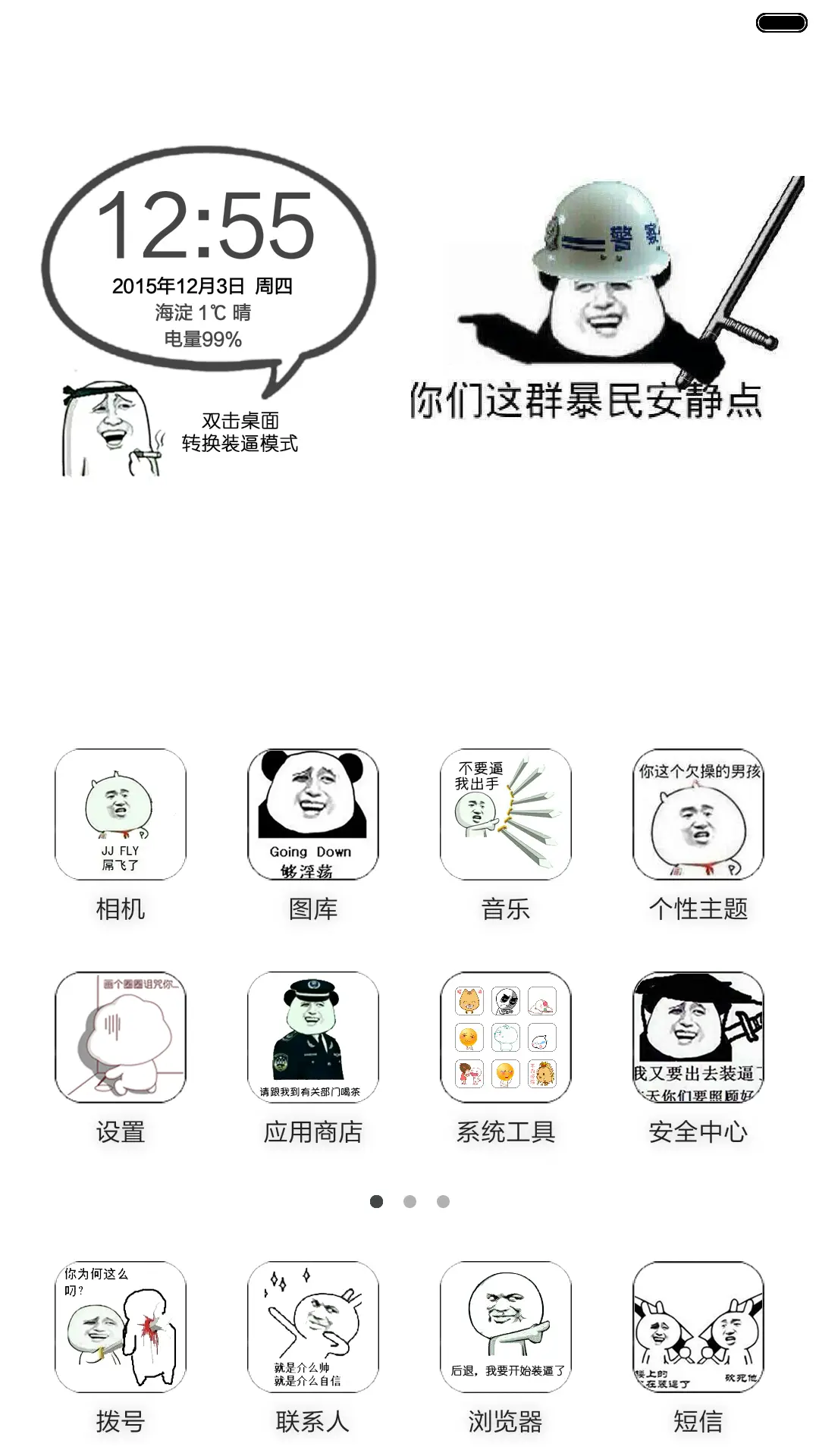819x1456 pixels.
Task: Open the 安全中心 security center
Action: click(698, 1038)
